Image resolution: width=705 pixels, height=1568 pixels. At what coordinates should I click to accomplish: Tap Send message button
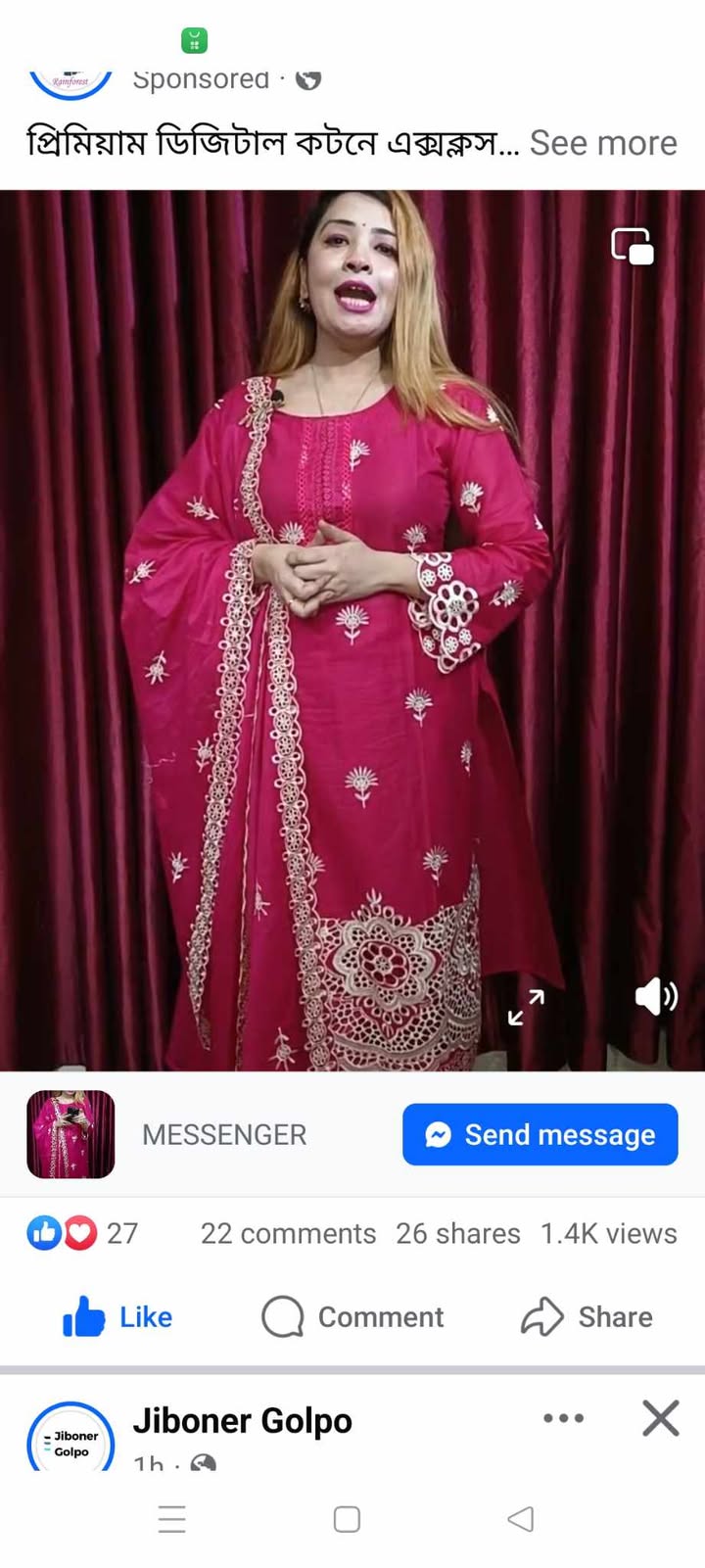click(x=540, y=1134)
